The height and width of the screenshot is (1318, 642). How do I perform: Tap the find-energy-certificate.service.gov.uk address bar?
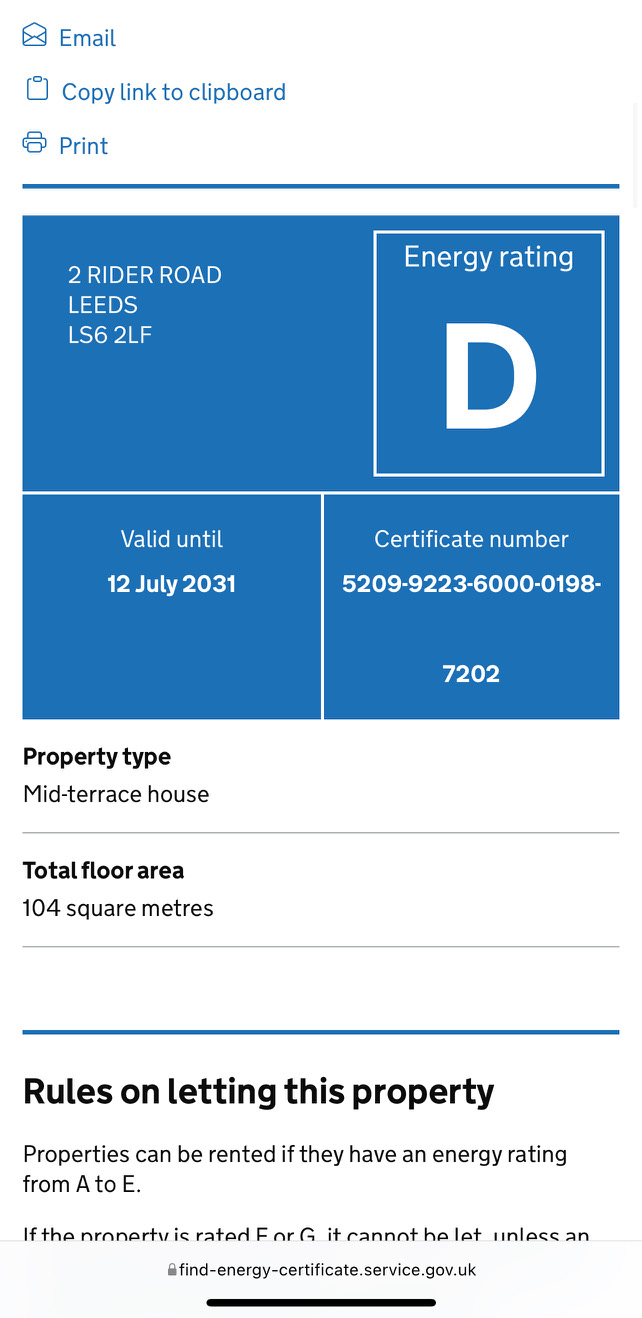[x=321, y=1270]
